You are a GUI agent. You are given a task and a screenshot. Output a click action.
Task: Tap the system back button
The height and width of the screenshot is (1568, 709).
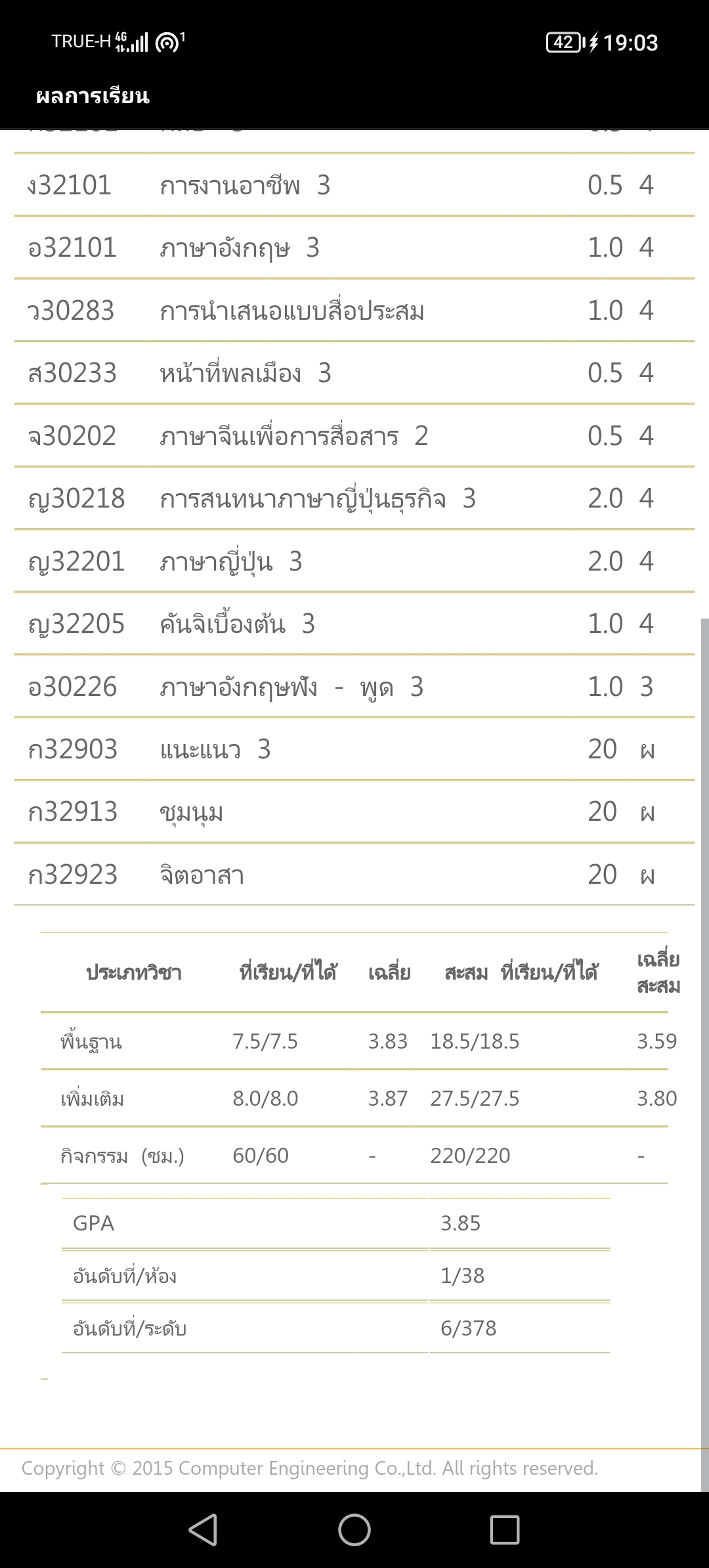(x=204, y=1530)
